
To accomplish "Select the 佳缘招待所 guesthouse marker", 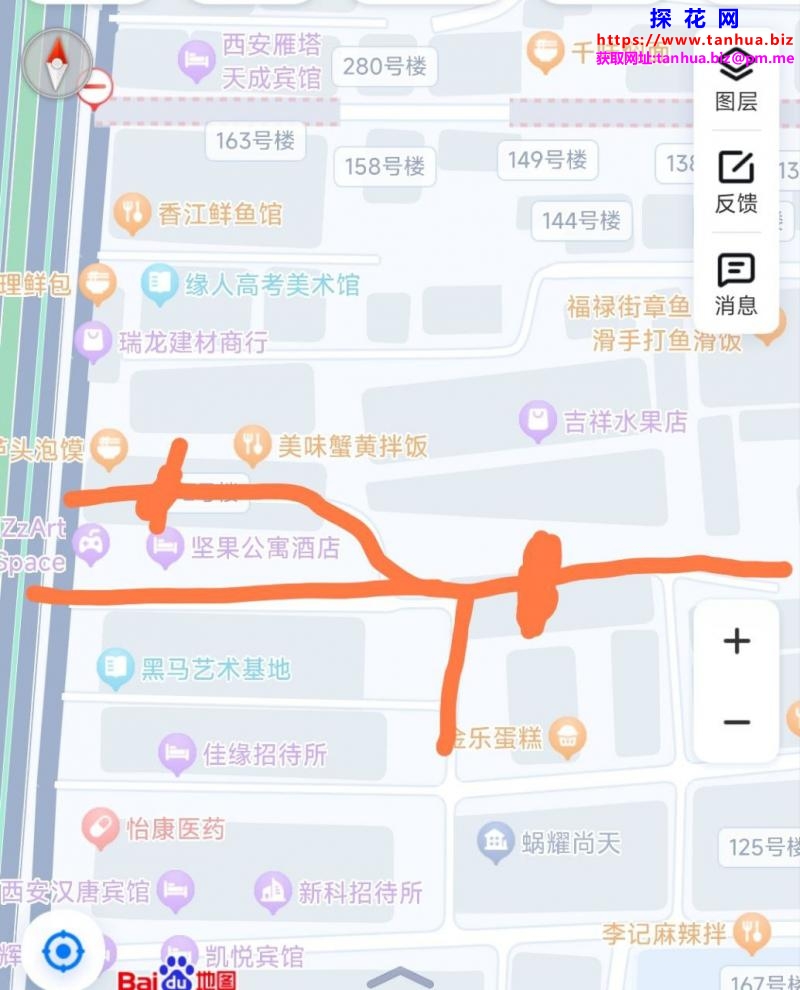I will point(177,753).
